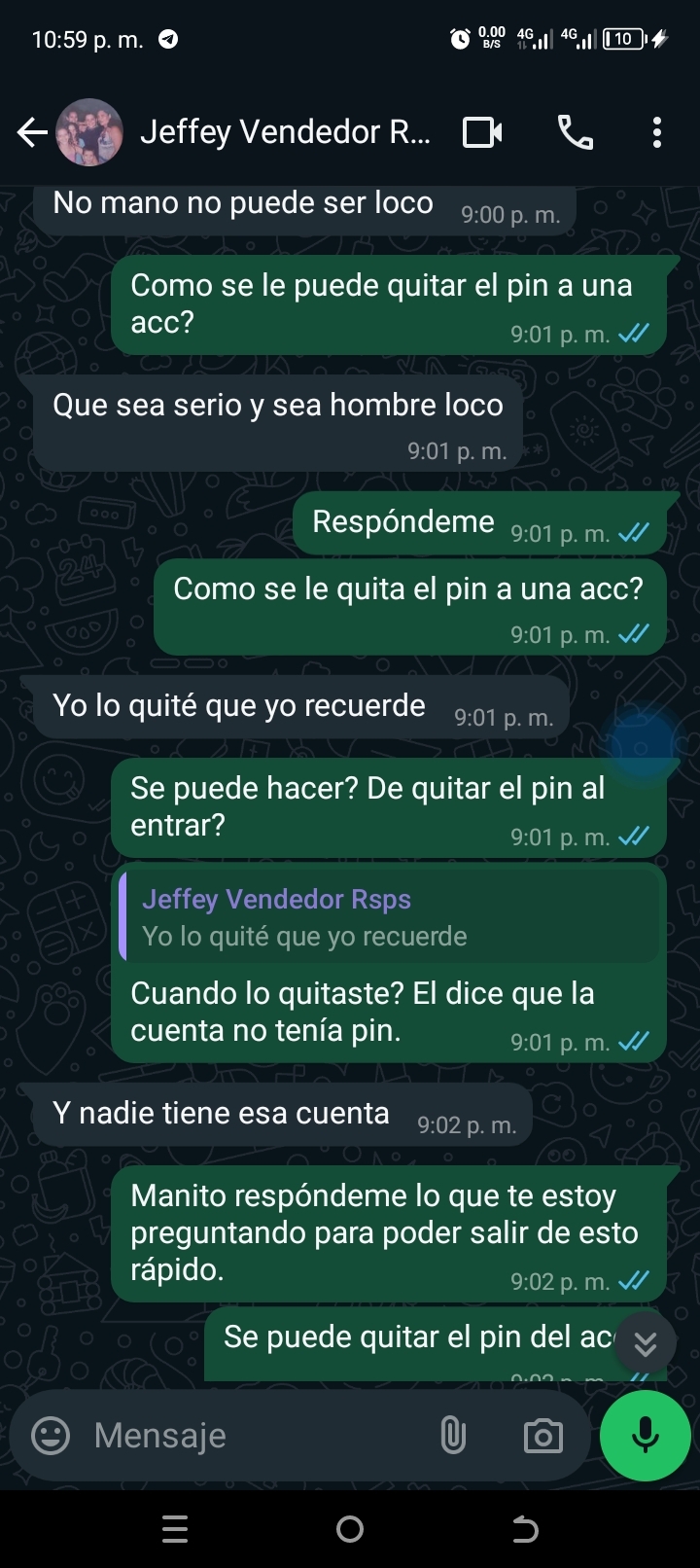Jump to the quoted message 'Yo lo quité que yo recuerde'

389,916
